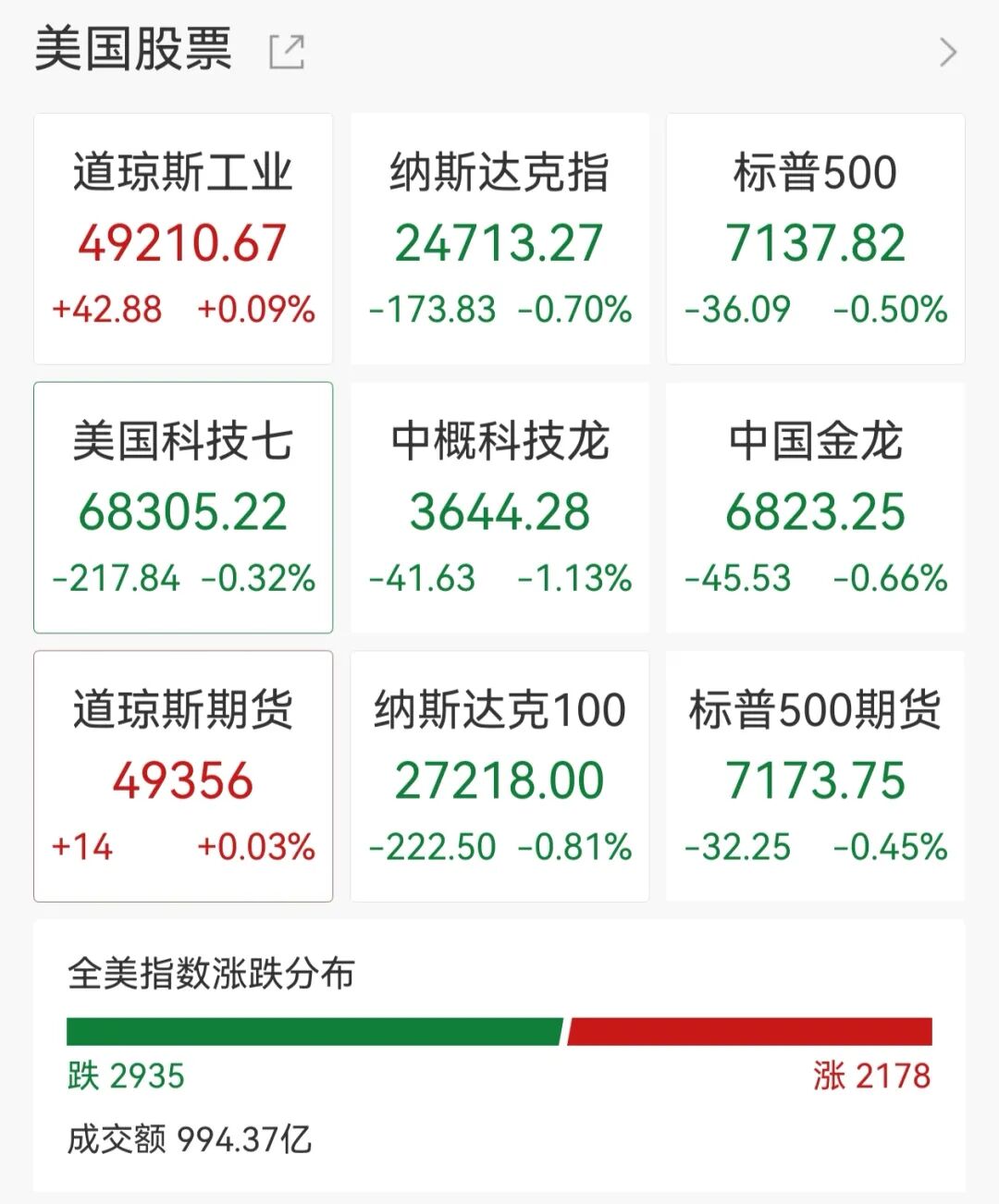The width and height of the screenshot is (999, 1204).
Task: Select the 中国金龙 index card
Action: click(x=815, y=506)
